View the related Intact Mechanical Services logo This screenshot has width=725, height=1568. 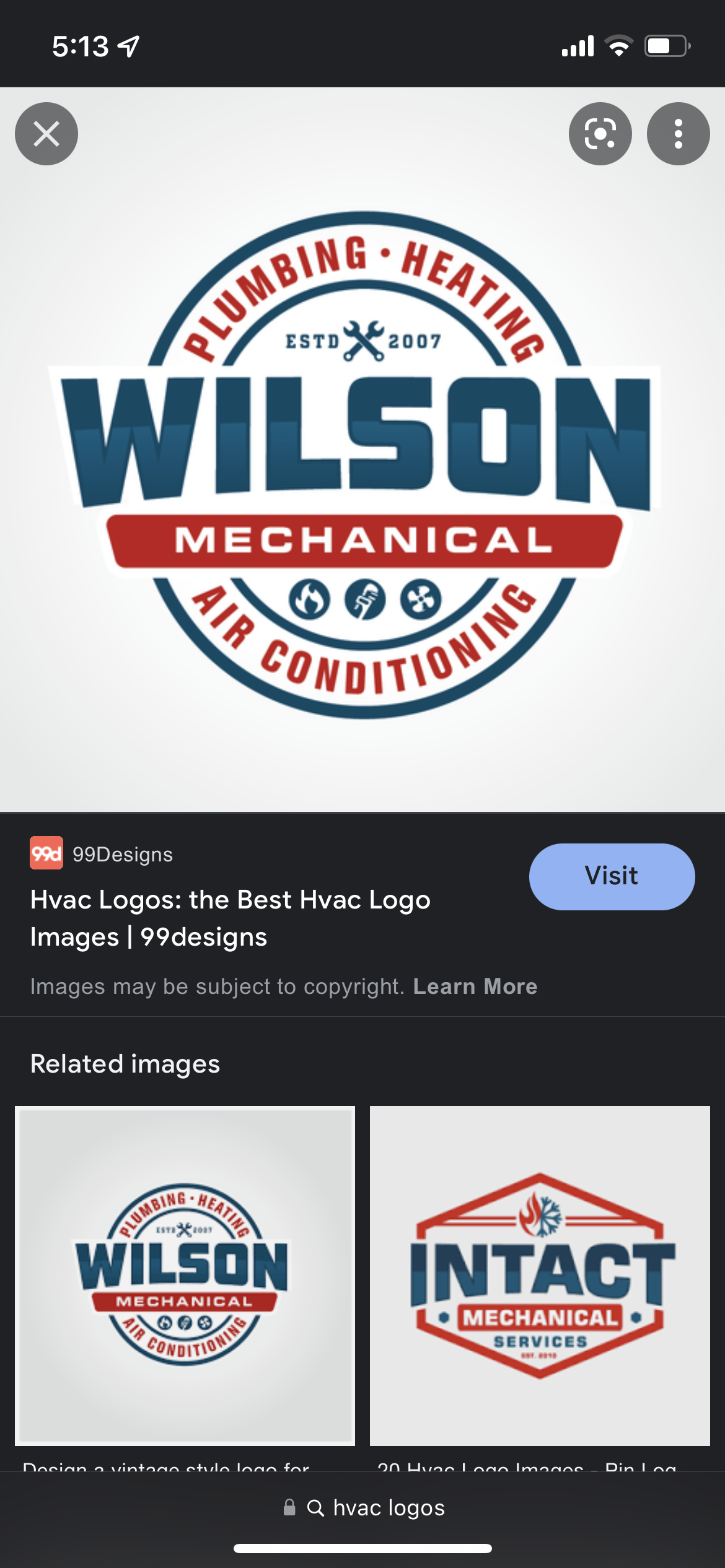click(x=540, y=1276)
